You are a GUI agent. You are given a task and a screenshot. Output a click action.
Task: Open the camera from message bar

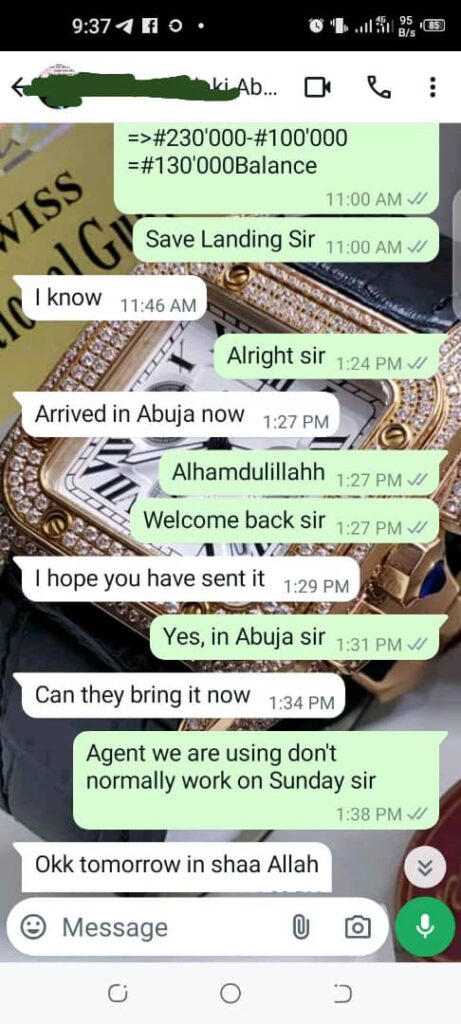pos(357,927)
